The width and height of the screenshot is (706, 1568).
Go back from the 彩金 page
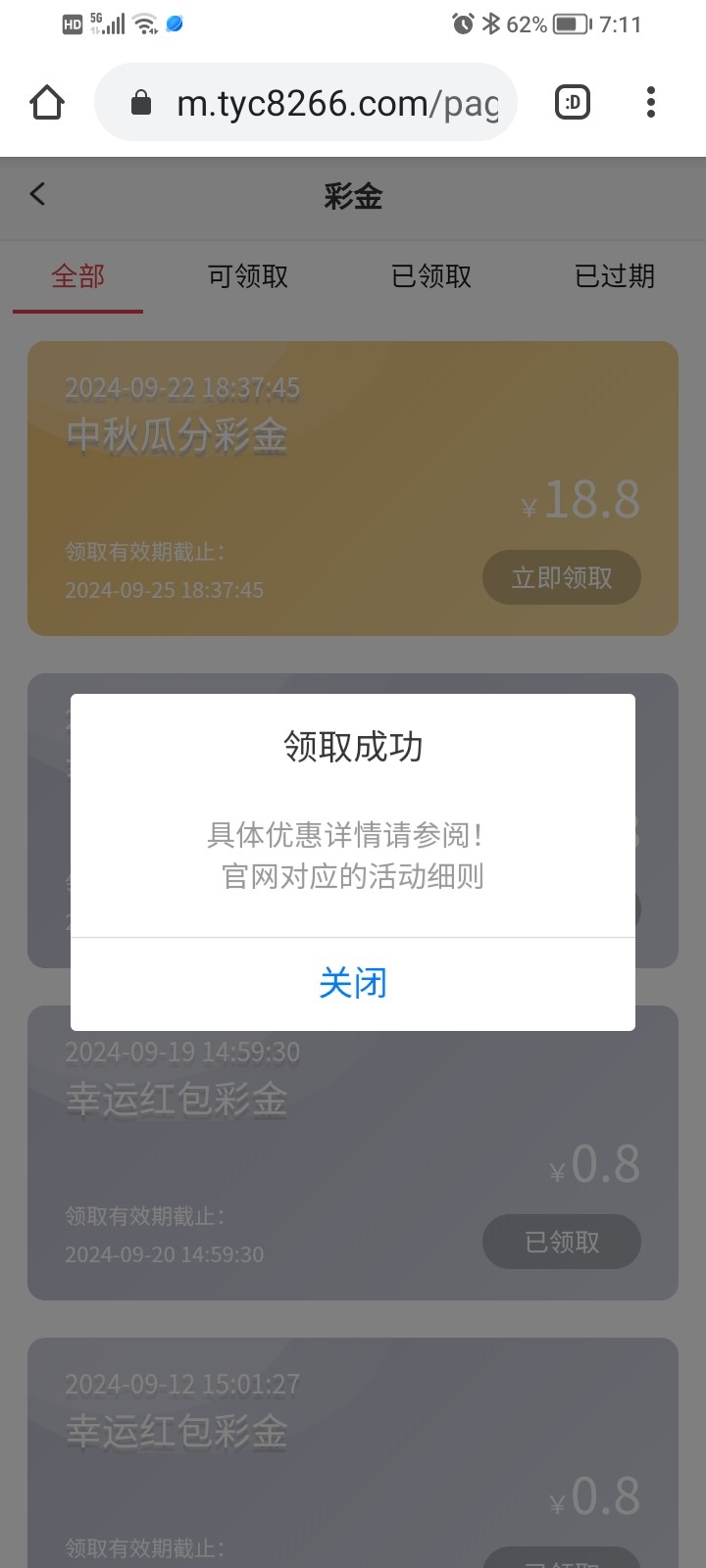click(x=38, y=194)
